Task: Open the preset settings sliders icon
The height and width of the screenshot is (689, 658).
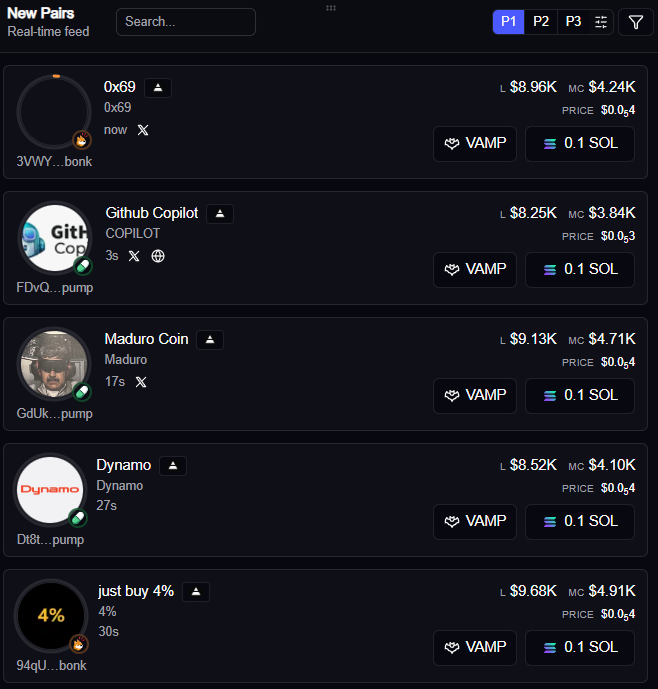Action: [x=601, y=22]
